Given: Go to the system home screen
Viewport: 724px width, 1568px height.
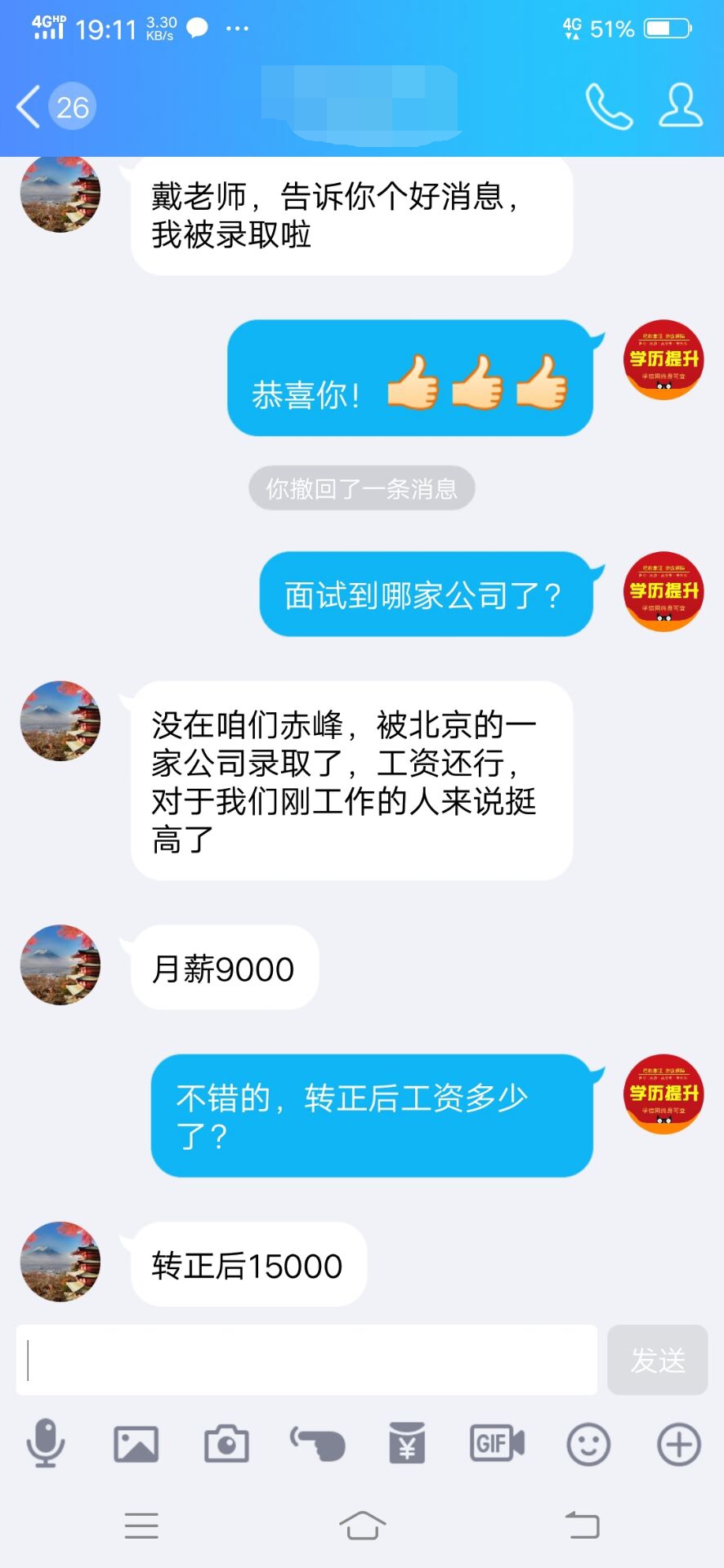Looking at the screenshot, I should click(362, 1525).
